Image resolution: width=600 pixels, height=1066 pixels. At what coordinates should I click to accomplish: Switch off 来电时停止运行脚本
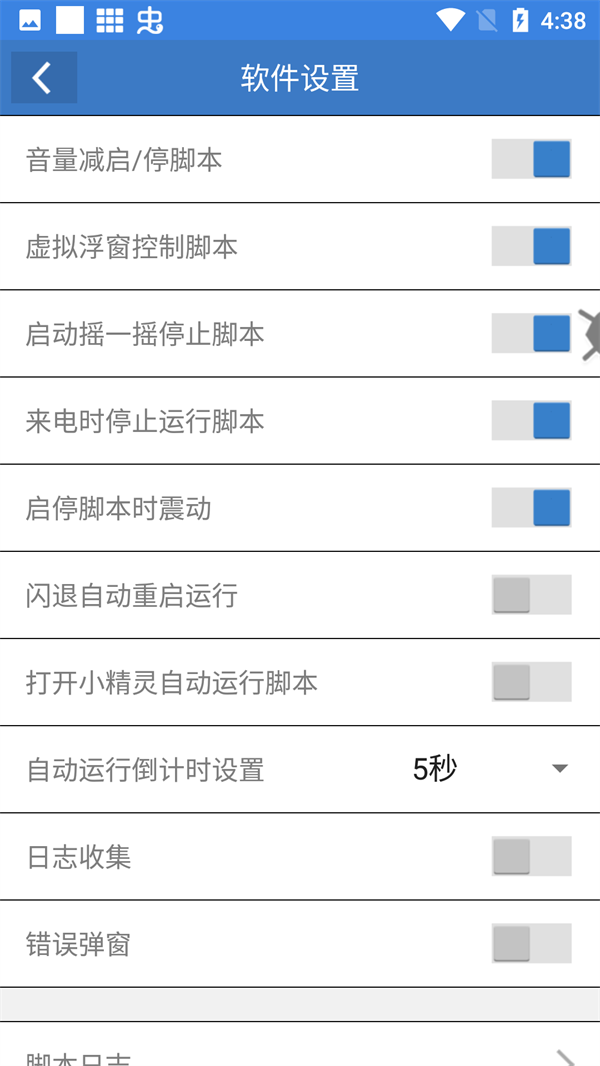[531, 420]
